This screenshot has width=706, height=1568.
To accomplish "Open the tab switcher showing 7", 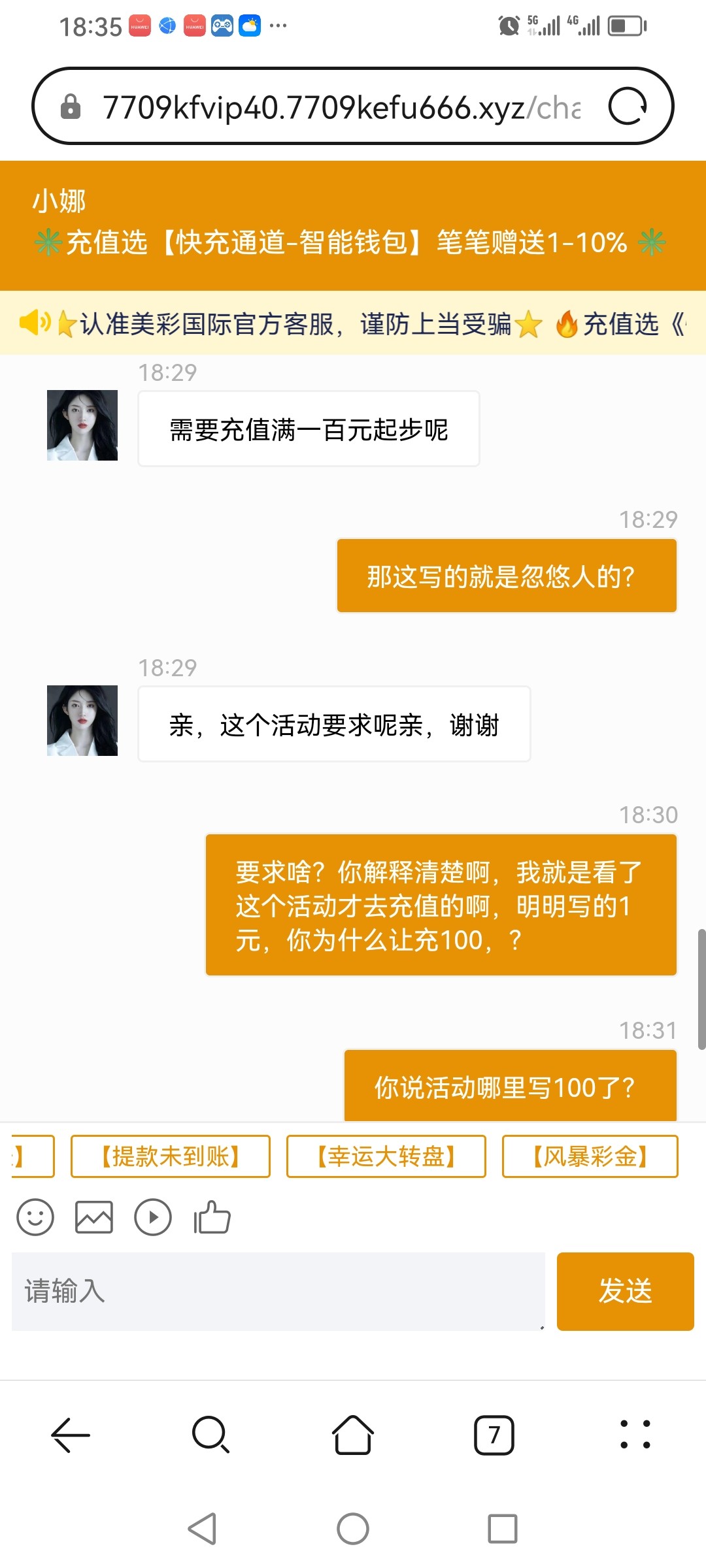I will click(x=494, y=1435).
